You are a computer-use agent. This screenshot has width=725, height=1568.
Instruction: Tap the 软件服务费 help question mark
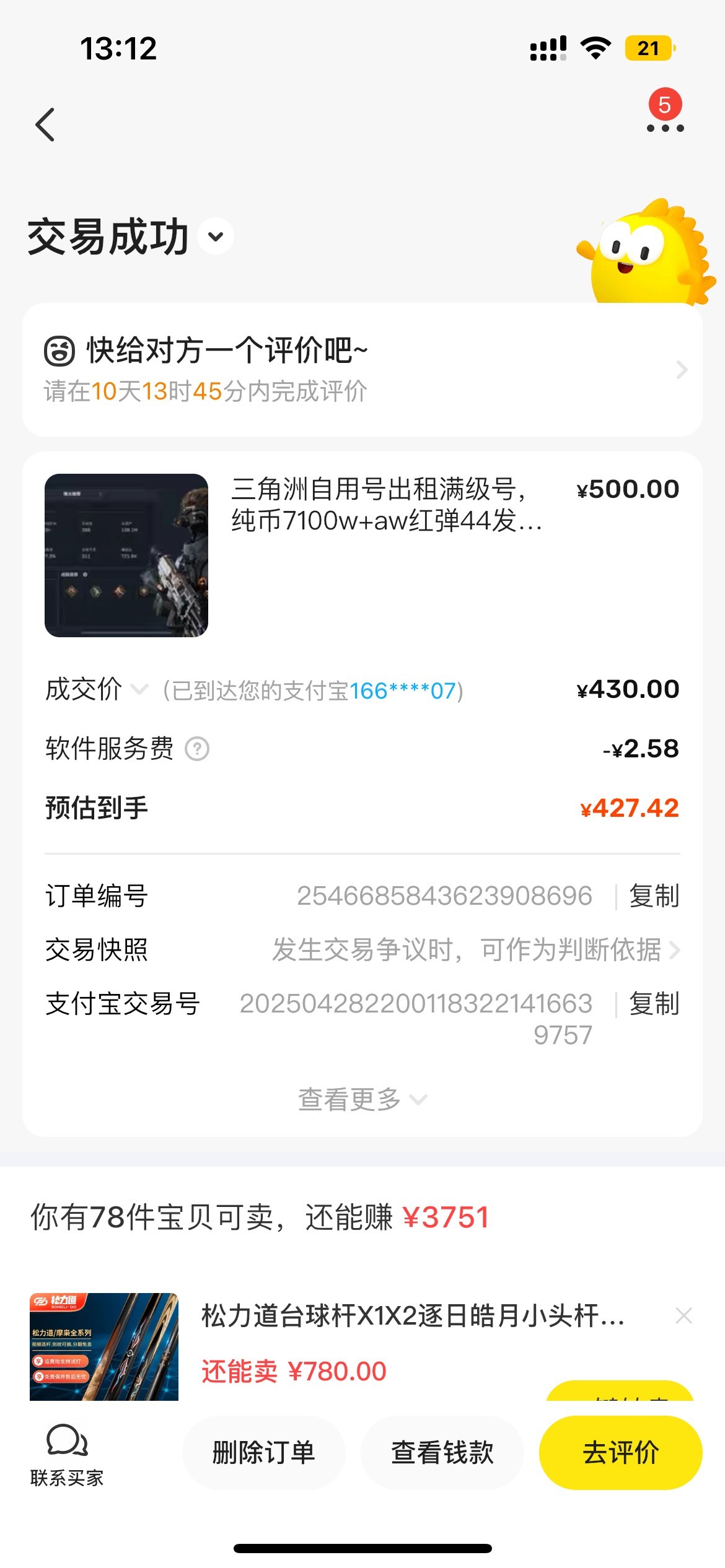click(x=198, y=749)
